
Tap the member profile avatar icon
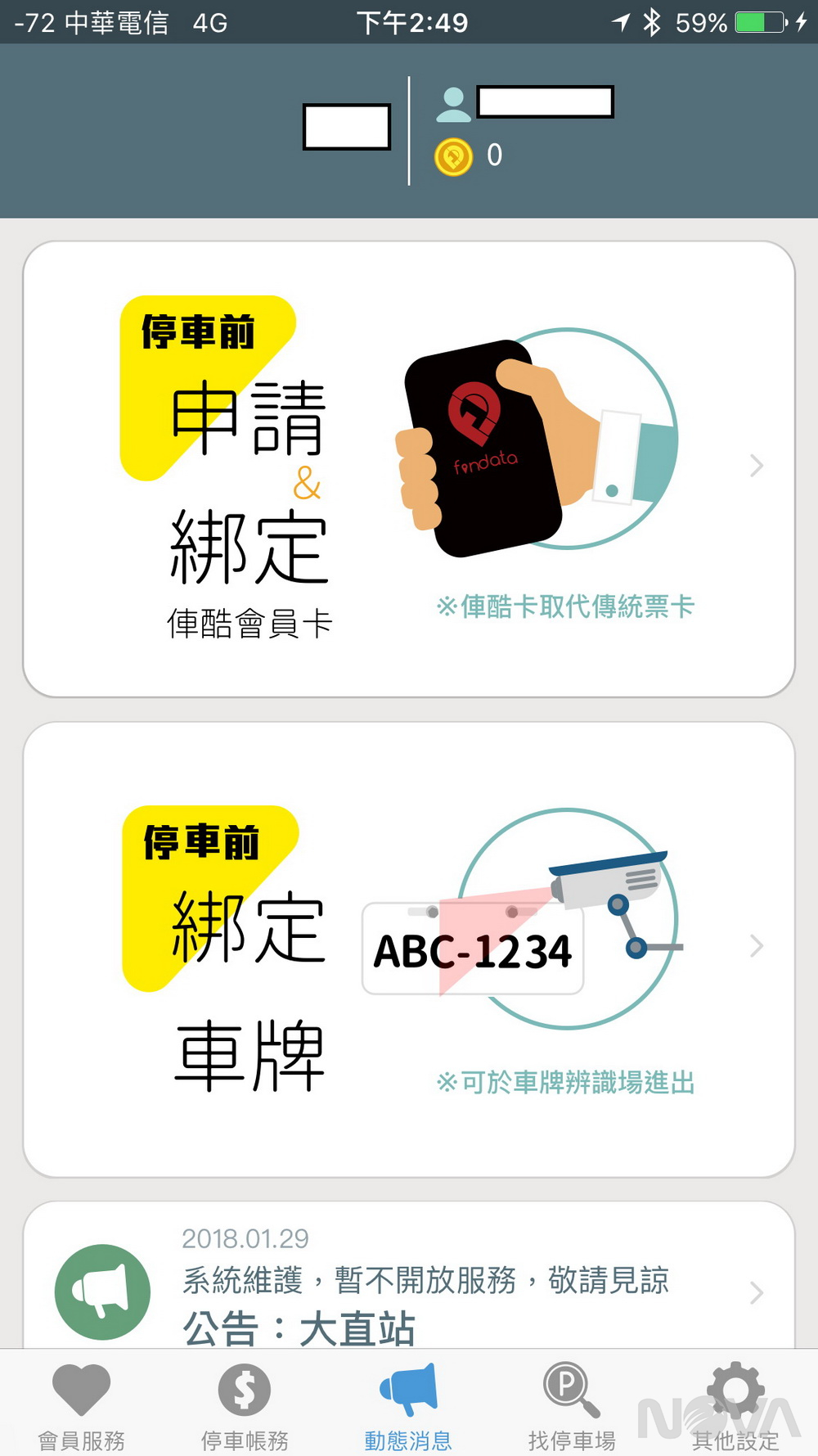click(x=453, y=104)
